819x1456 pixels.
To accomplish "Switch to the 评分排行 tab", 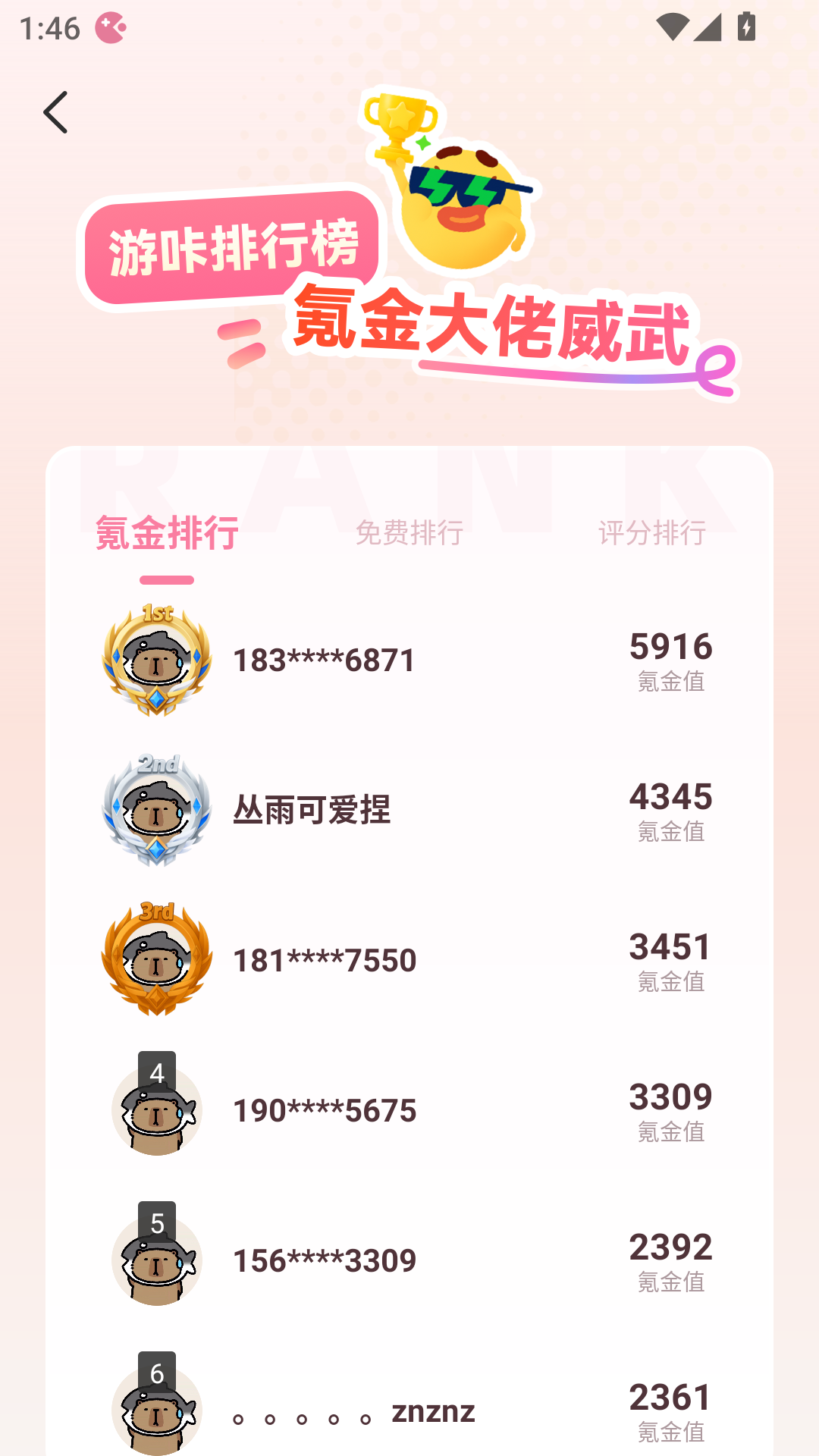I will click(651, 533).
